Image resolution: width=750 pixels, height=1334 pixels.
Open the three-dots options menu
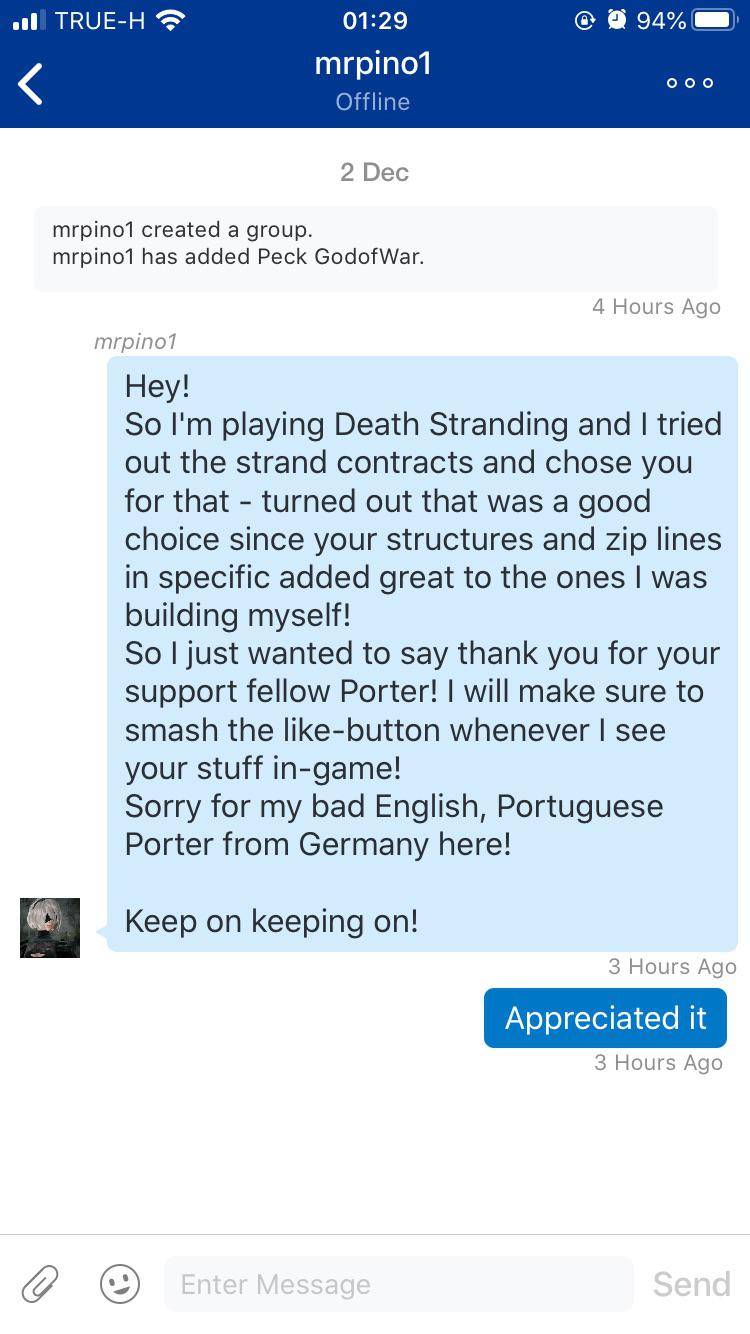[689, 83]
